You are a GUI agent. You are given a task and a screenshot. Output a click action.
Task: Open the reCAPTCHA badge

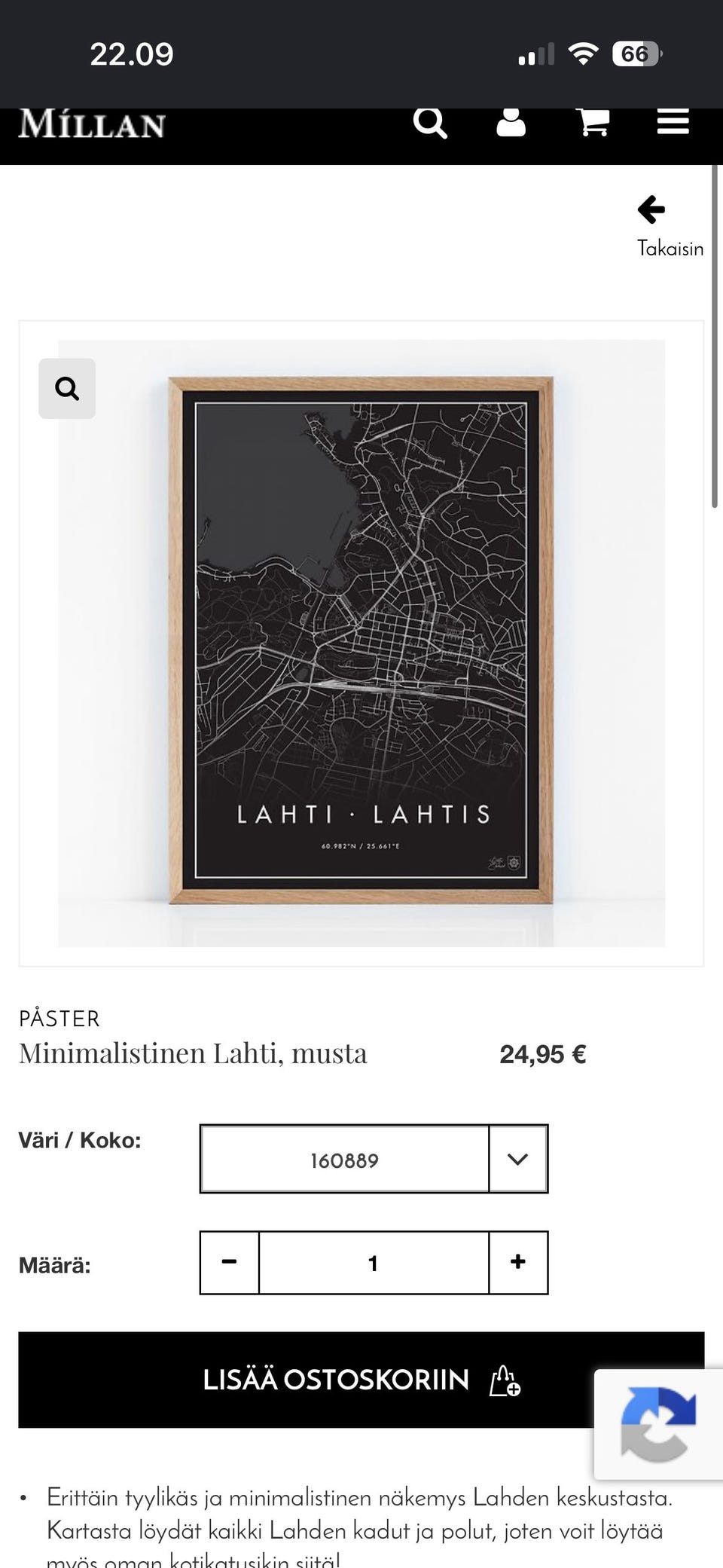pos(658,1424)
